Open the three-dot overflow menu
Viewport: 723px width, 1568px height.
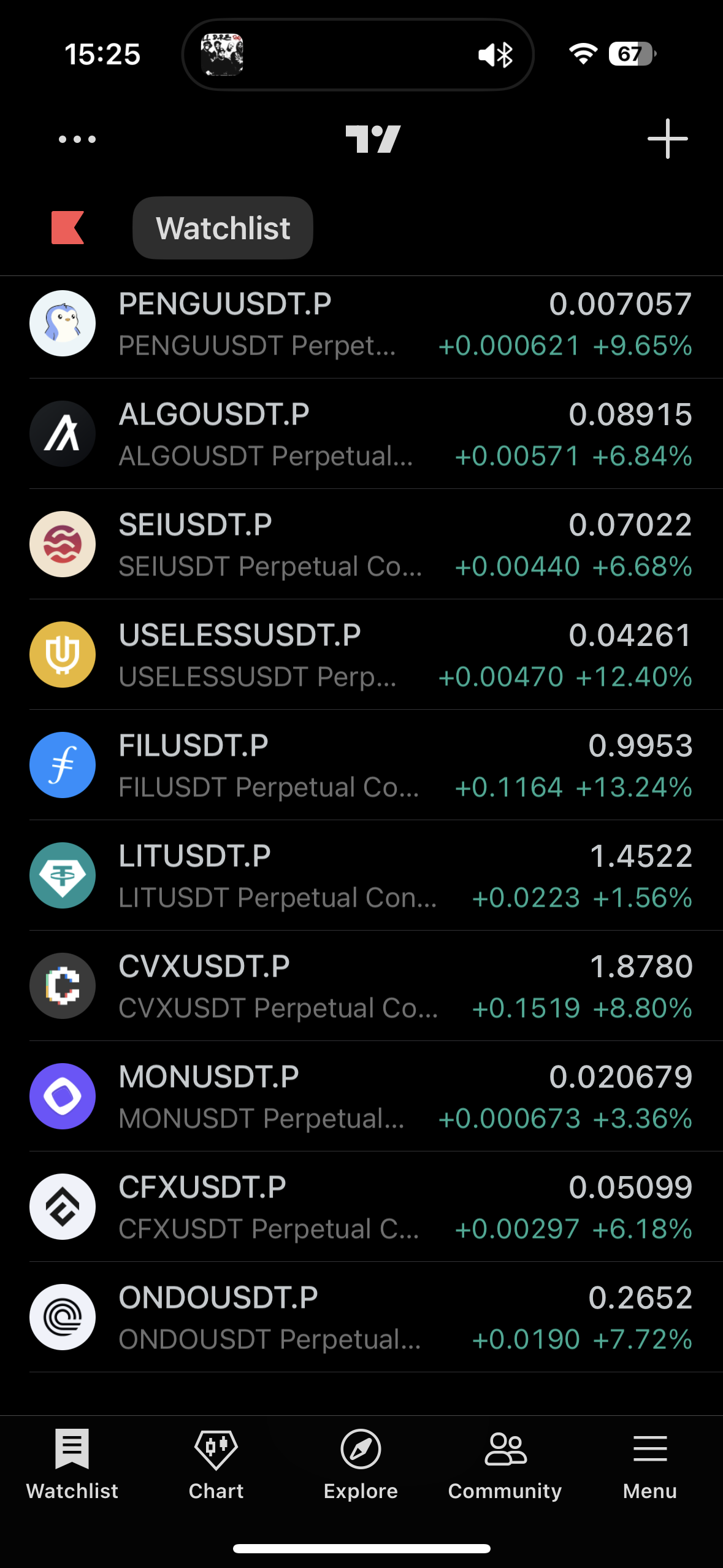pyautogui.click(x=77, y=139)
